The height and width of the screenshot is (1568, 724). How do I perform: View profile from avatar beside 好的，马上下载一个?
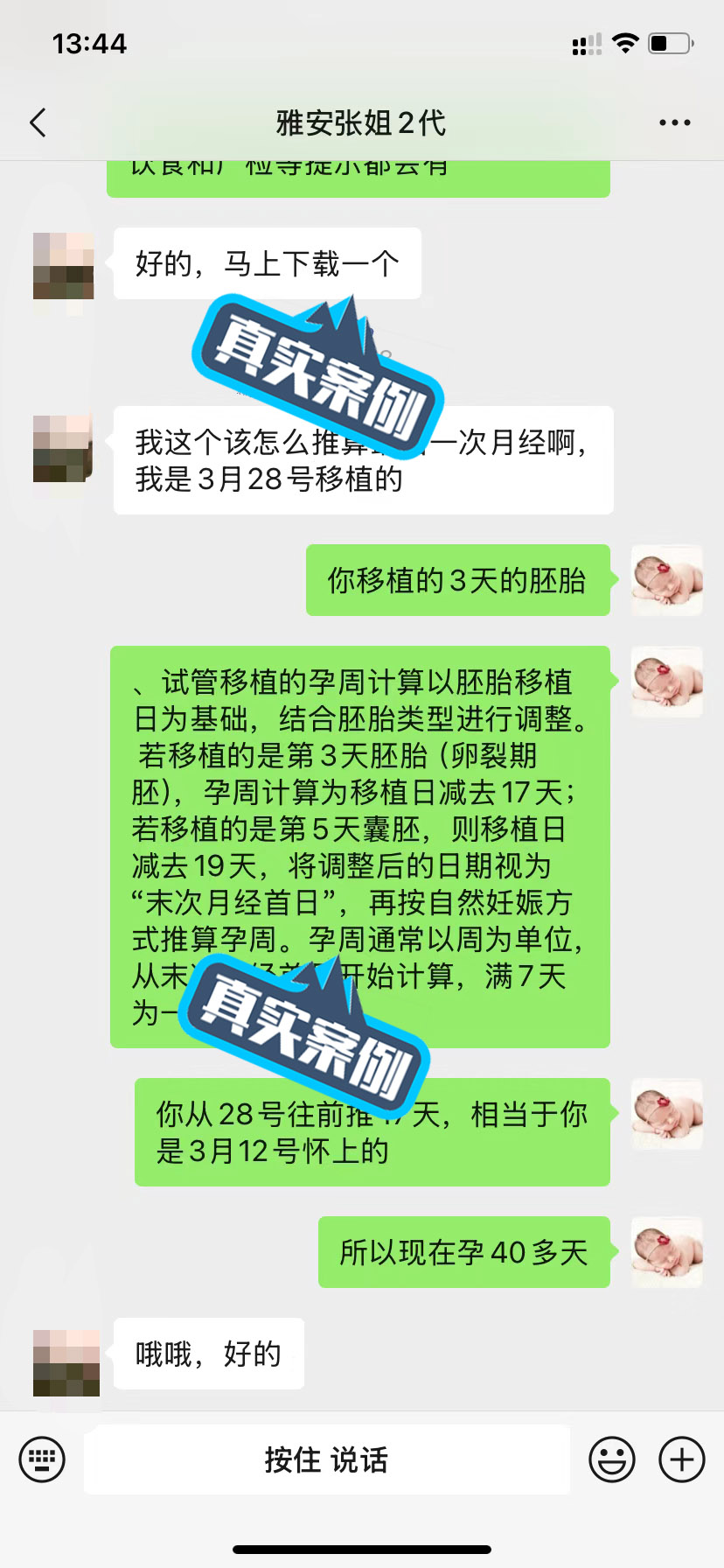click(x=63, y=266)
